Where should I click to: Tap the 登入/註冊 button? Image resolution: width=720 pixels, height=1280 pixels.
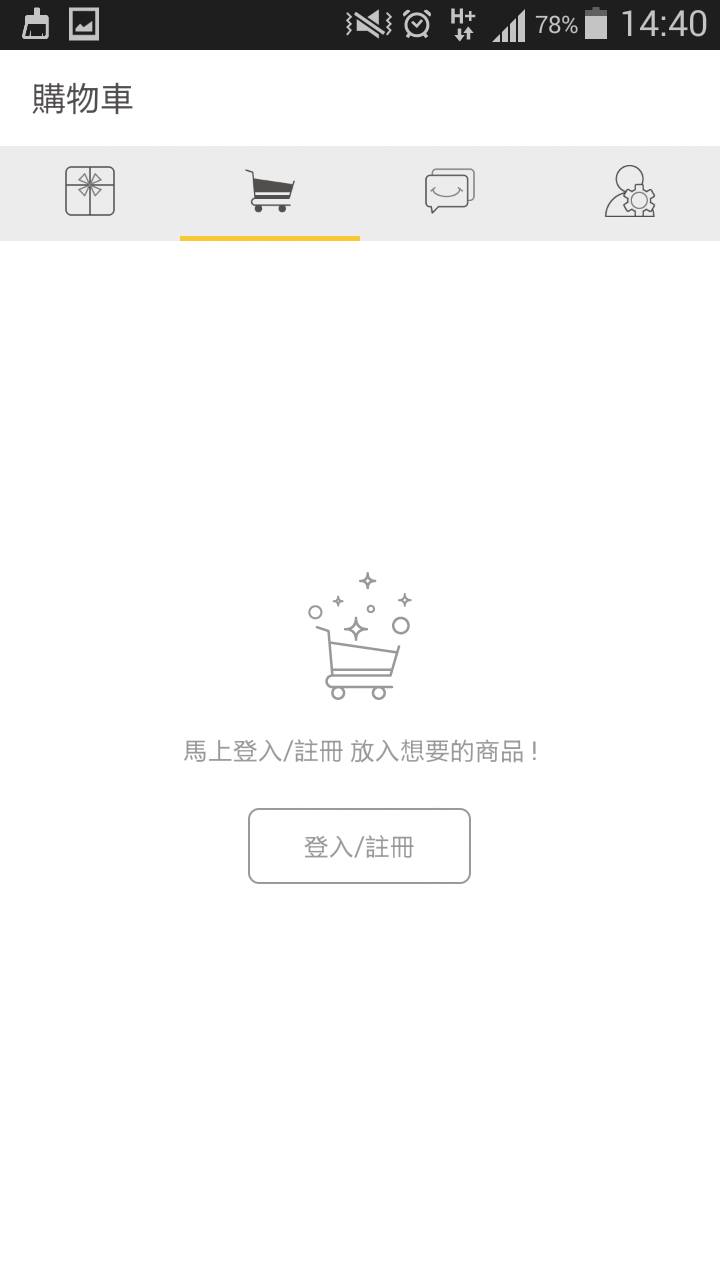click(x=359, y=846)
